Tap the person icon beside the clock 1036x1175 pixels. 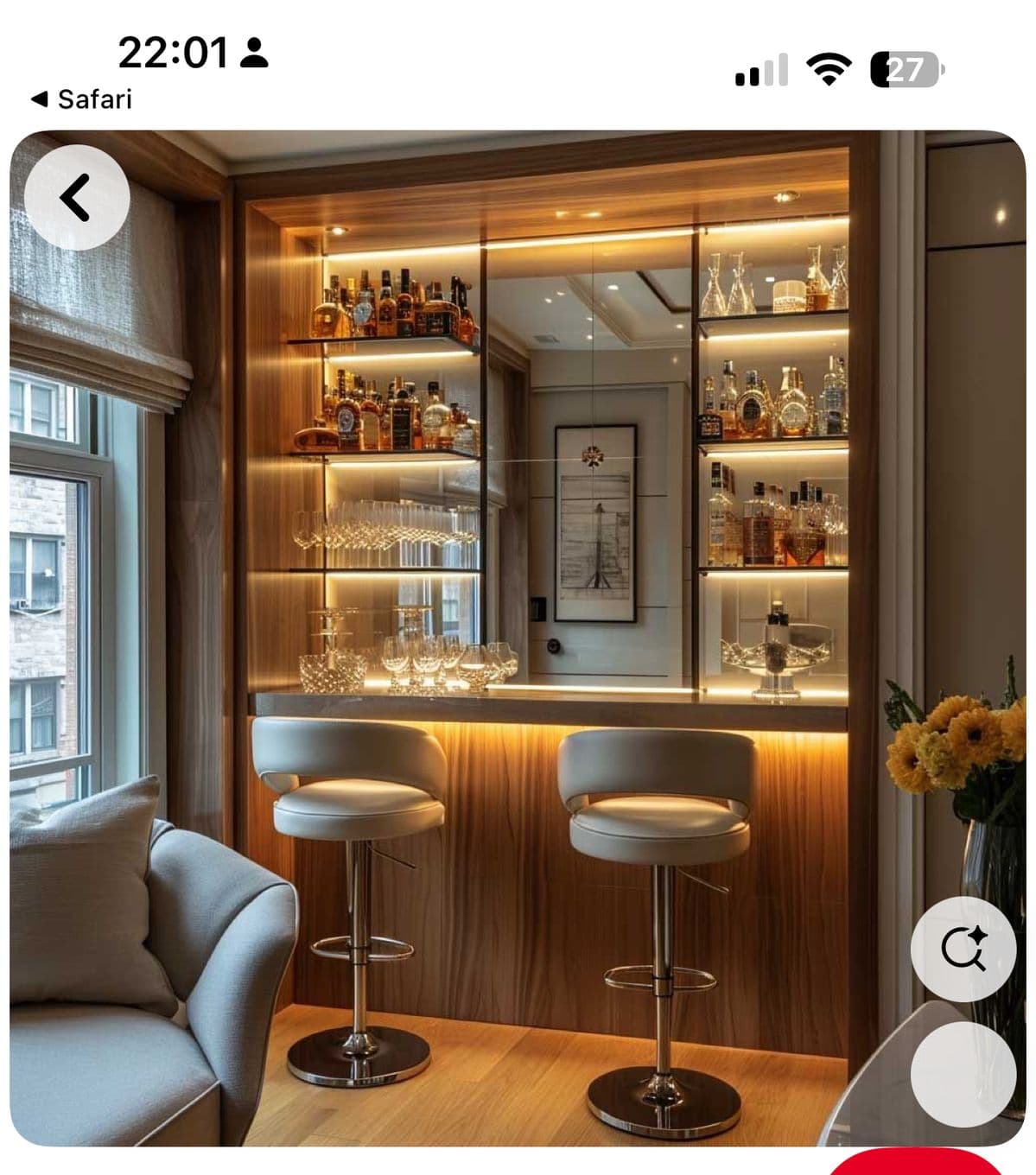pos(252,52)
